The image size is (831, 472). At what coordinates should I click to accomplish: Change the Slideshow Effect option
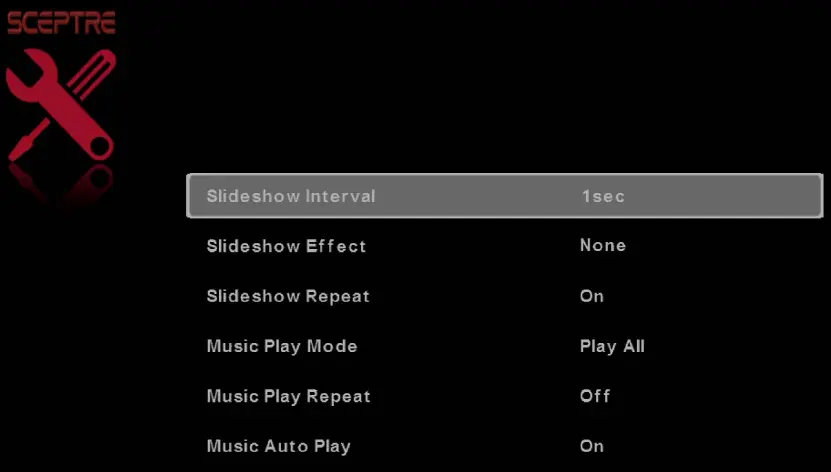[x=504, y=246]
